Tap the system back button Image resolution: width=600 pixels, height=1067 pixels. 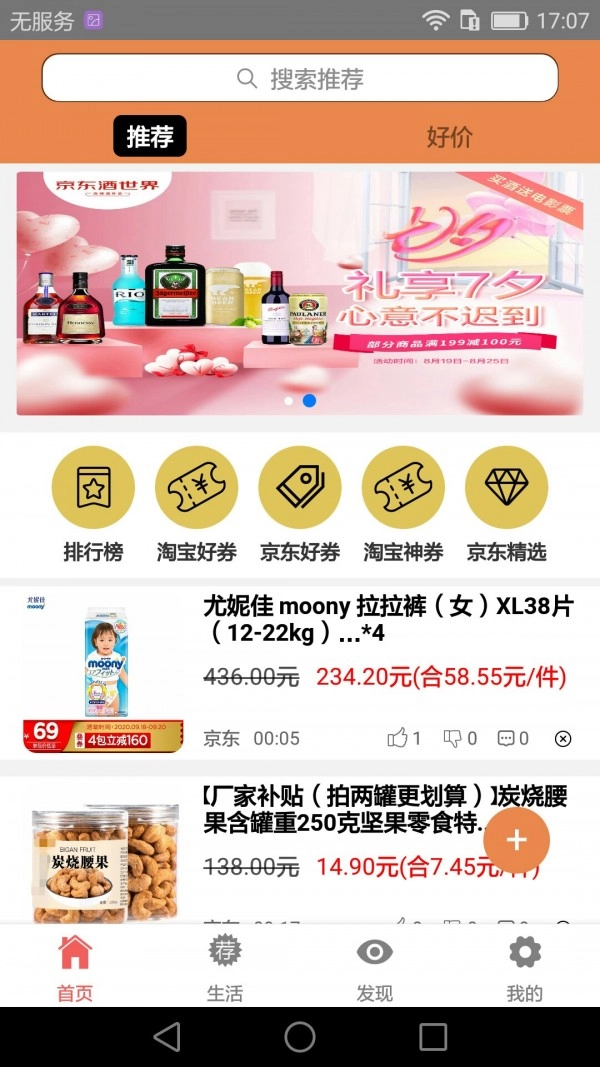[x=167, y=1037]
